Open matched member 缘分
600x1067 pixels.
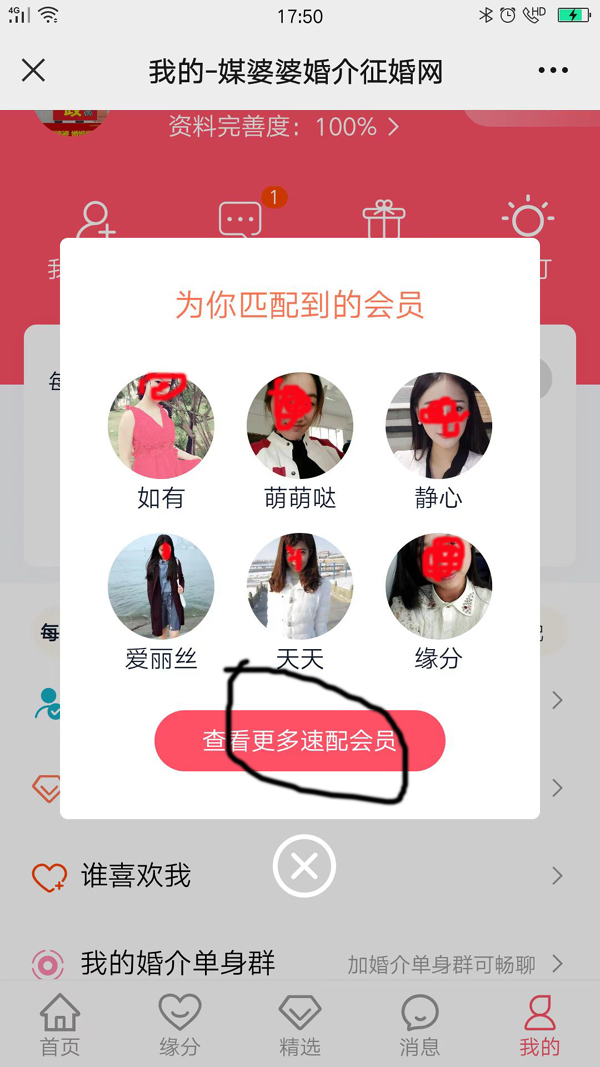tap(438, 587)
